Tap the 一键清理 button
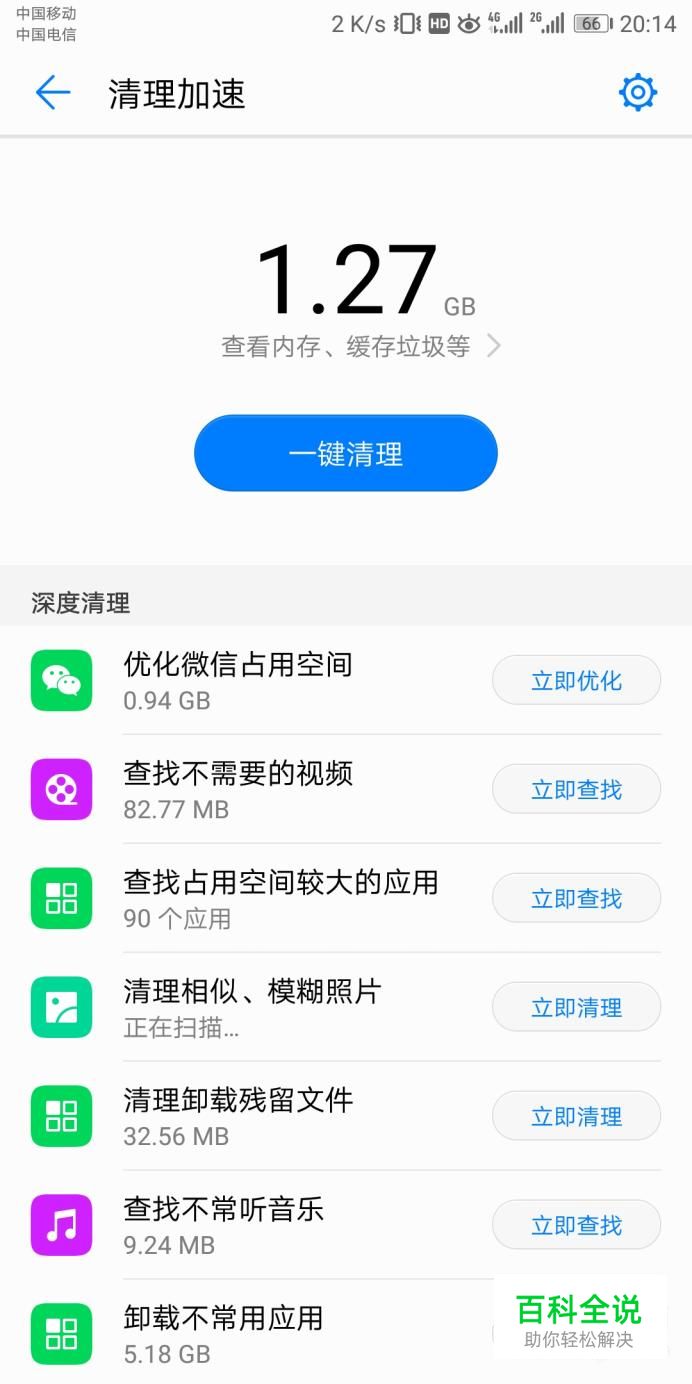The width and height of the screenshot is (692, 1384). 346,454
